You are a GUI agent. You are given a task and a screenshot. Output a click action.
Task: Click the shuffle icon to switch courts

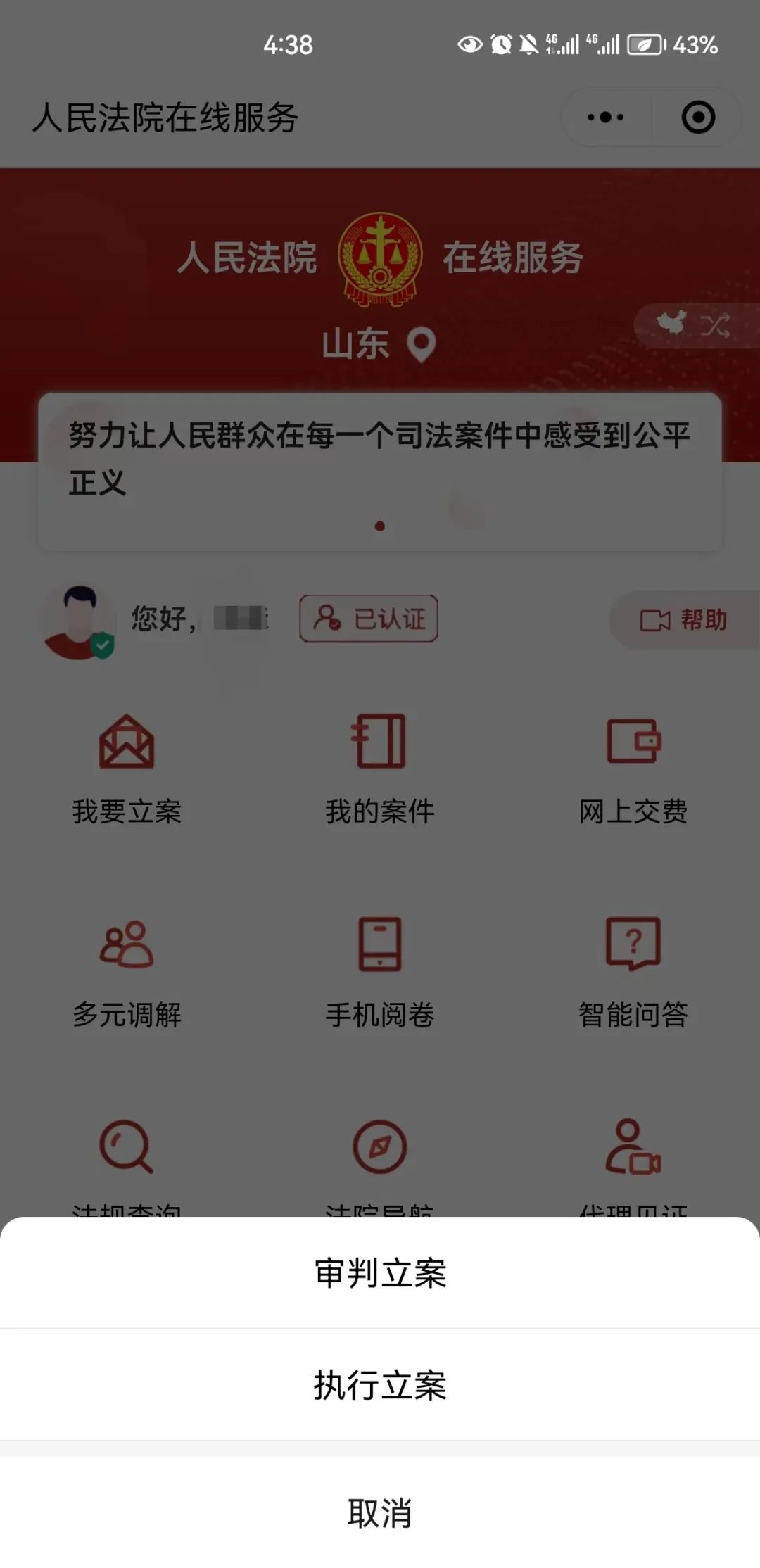coord(715,325)
